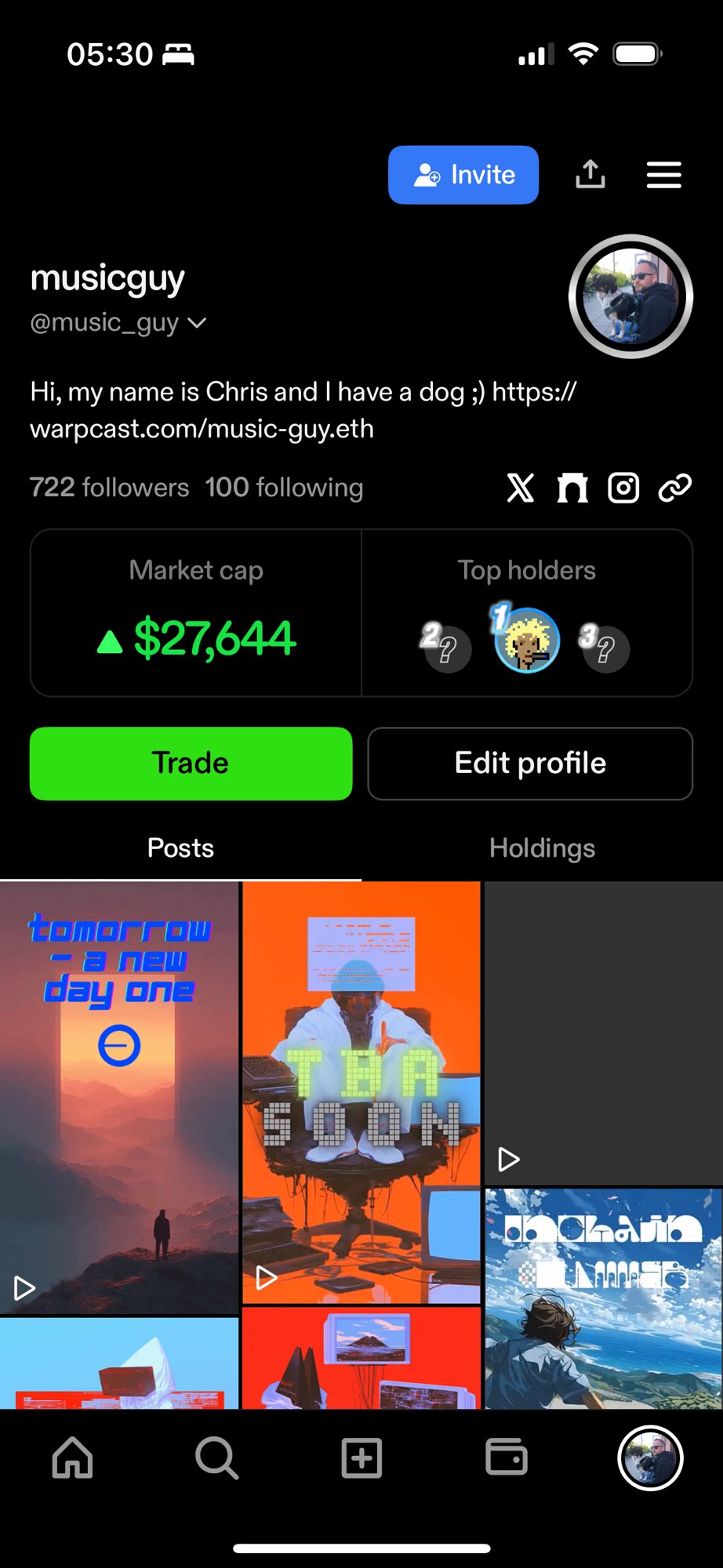The height and width of the screenshot is (1568, 723).
Task: Open the wallet tab
Action: (506, 1458)
